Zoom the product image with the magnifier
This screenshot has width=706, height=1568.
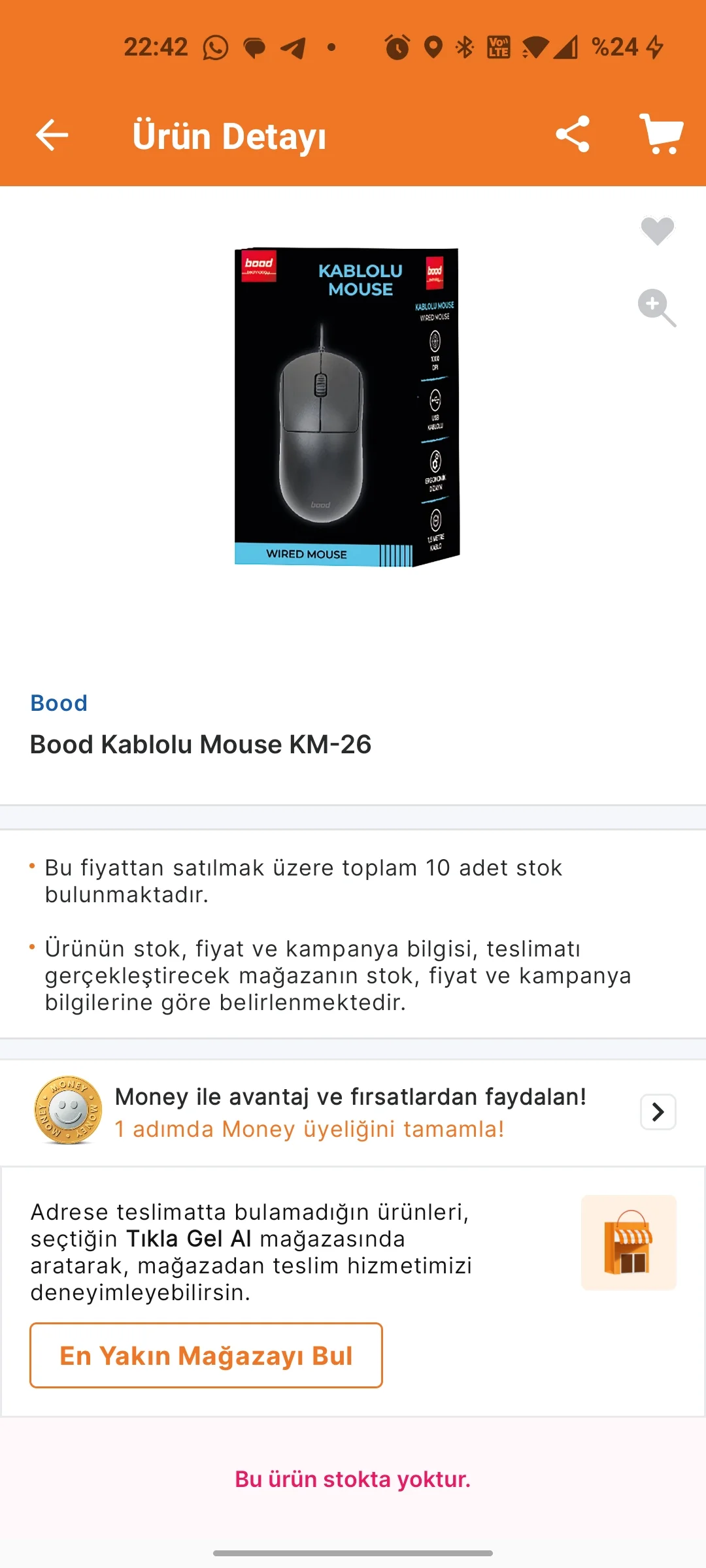click(657, 307)
